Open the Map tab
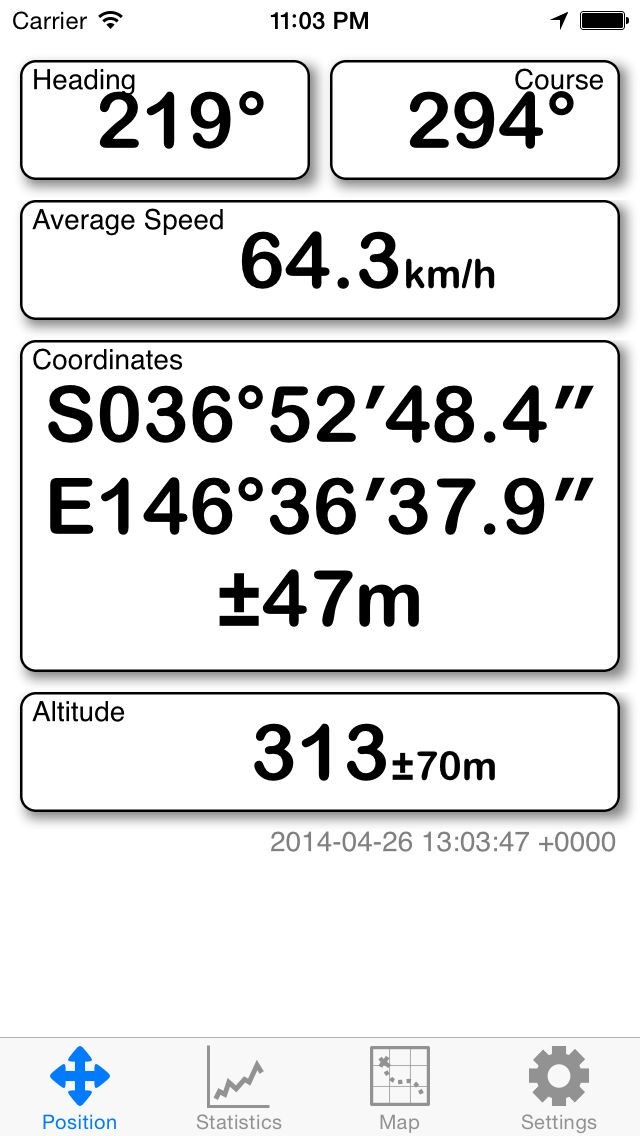Image resolution: width=640 pixels, height=1136 pixels. pos(399,1087)
